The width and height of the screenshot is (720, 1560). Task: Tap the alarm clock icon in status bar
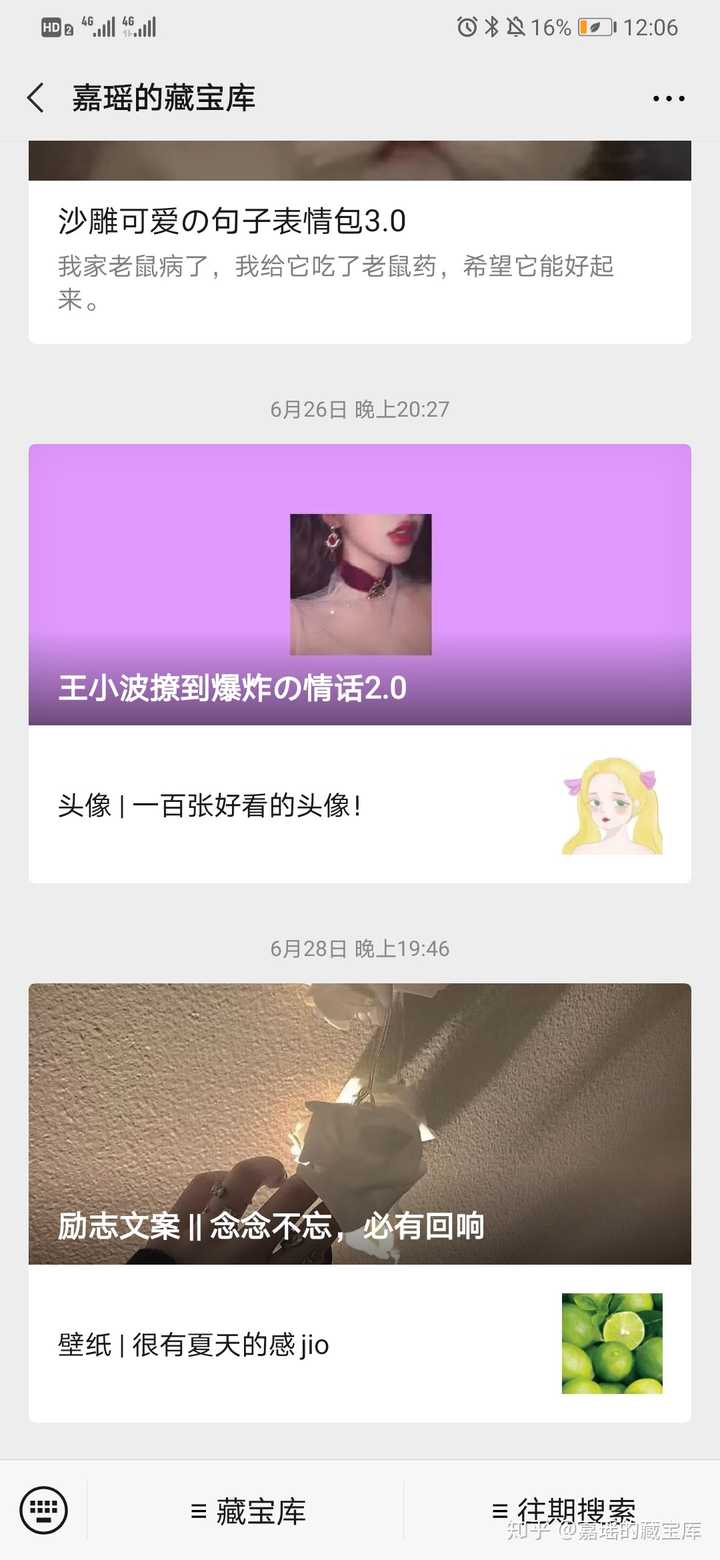pyautogui.click(x=467, y=27)
